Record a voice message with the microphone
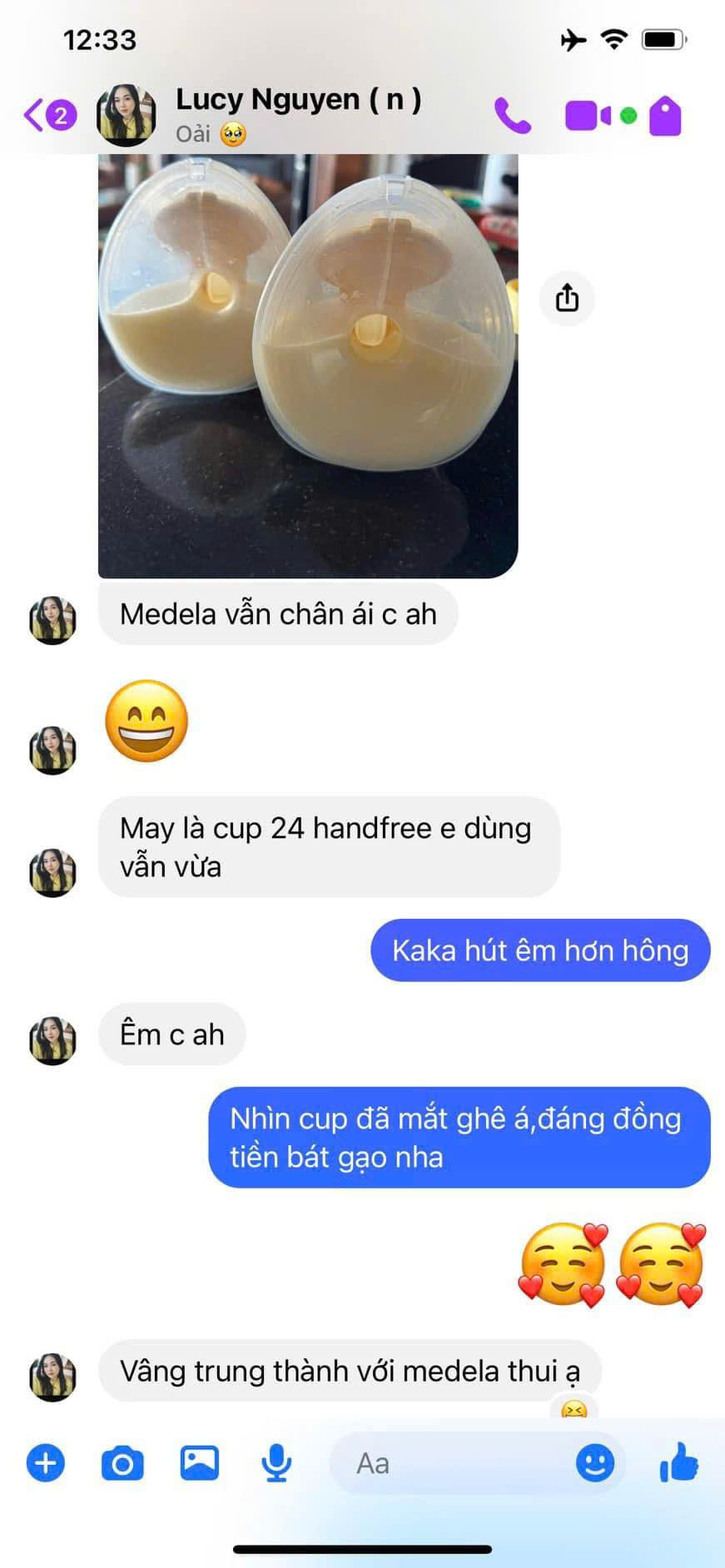The height and width of the screenshot is (1568, 725). (x=276, y=1462)
